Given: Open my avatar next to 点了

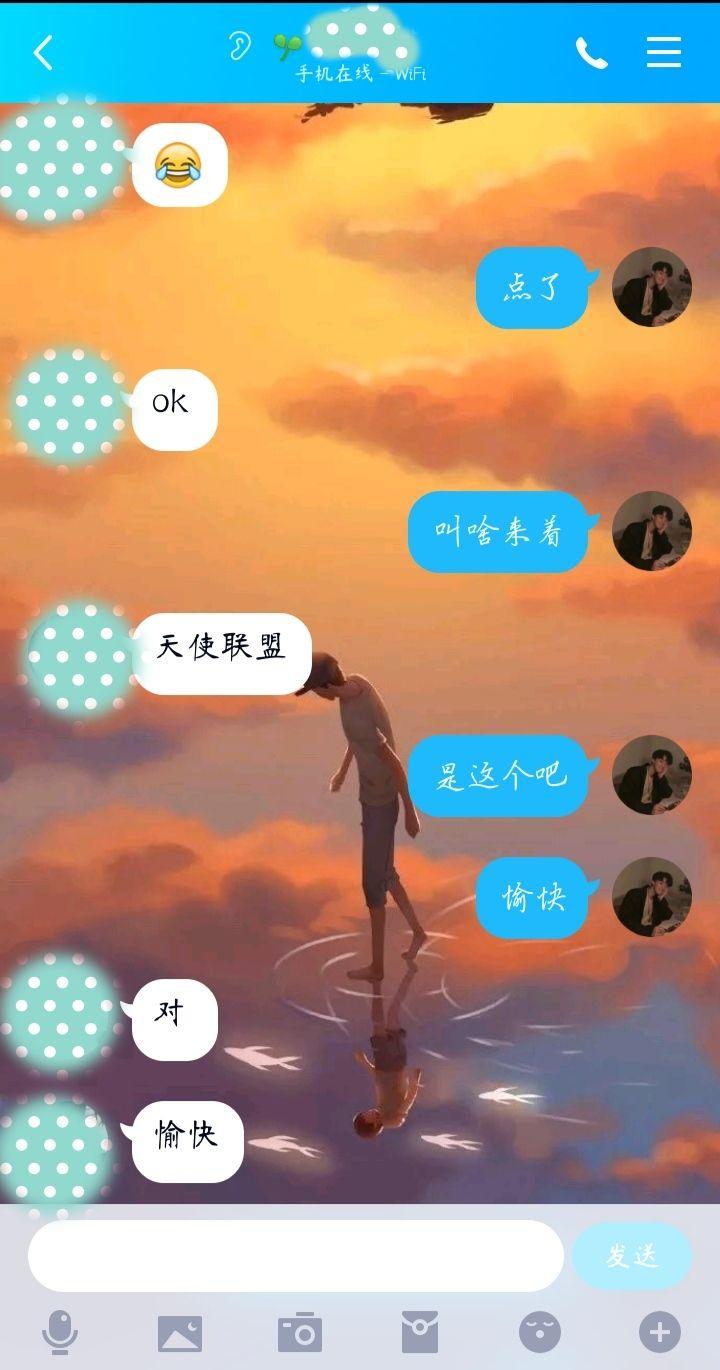Looking at the screenshot, I should click(652, 287).
